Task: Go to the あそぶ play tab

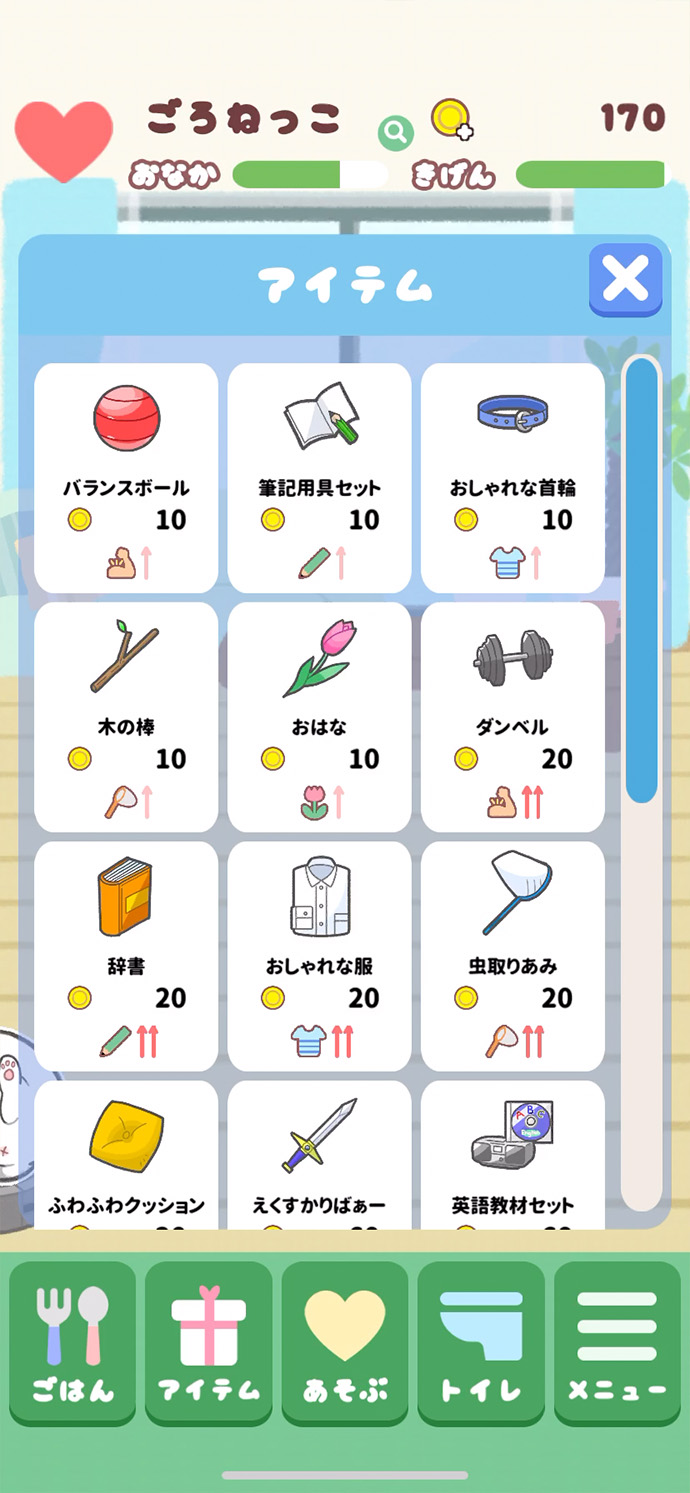Action: (345, 1343)
